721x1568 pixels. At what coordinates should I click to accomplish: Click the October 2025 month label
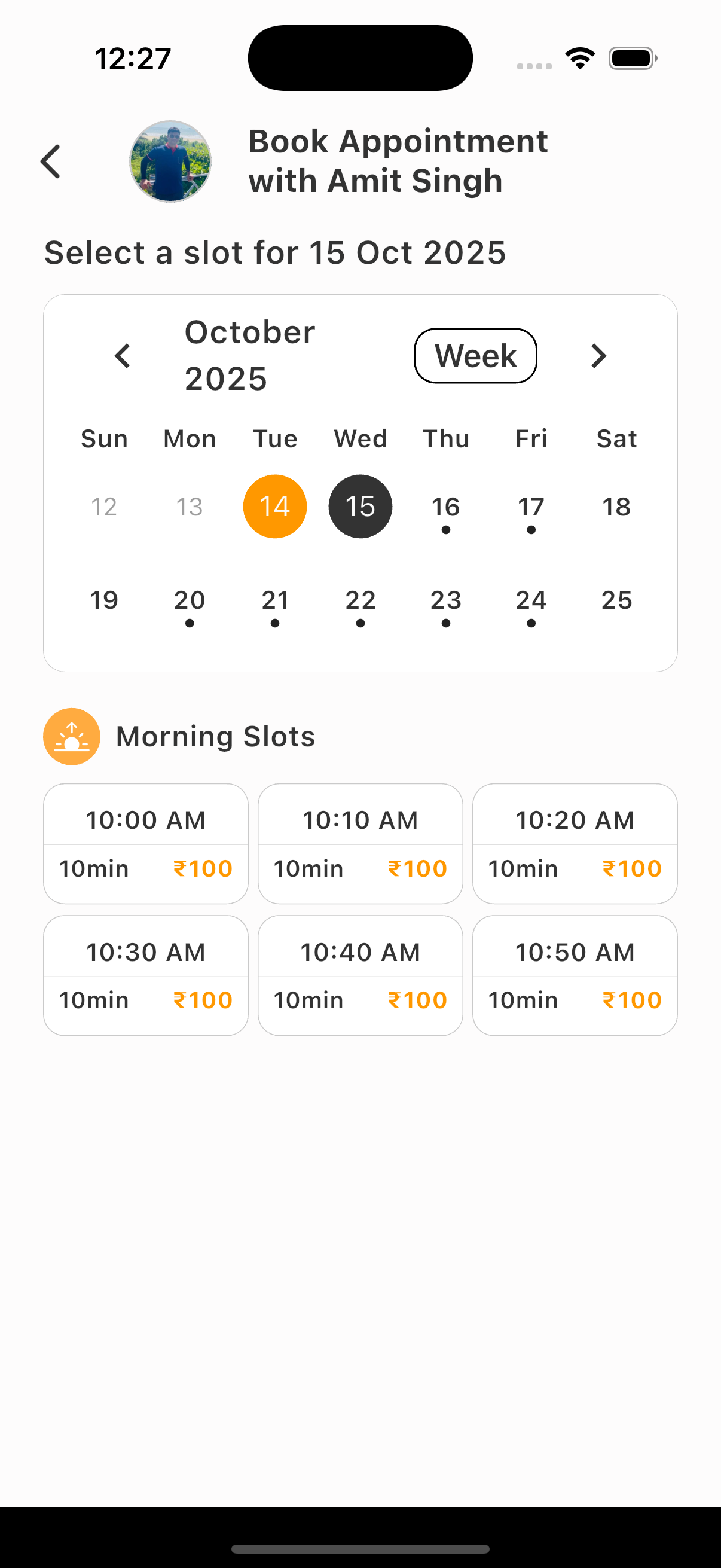pos(249,355)
